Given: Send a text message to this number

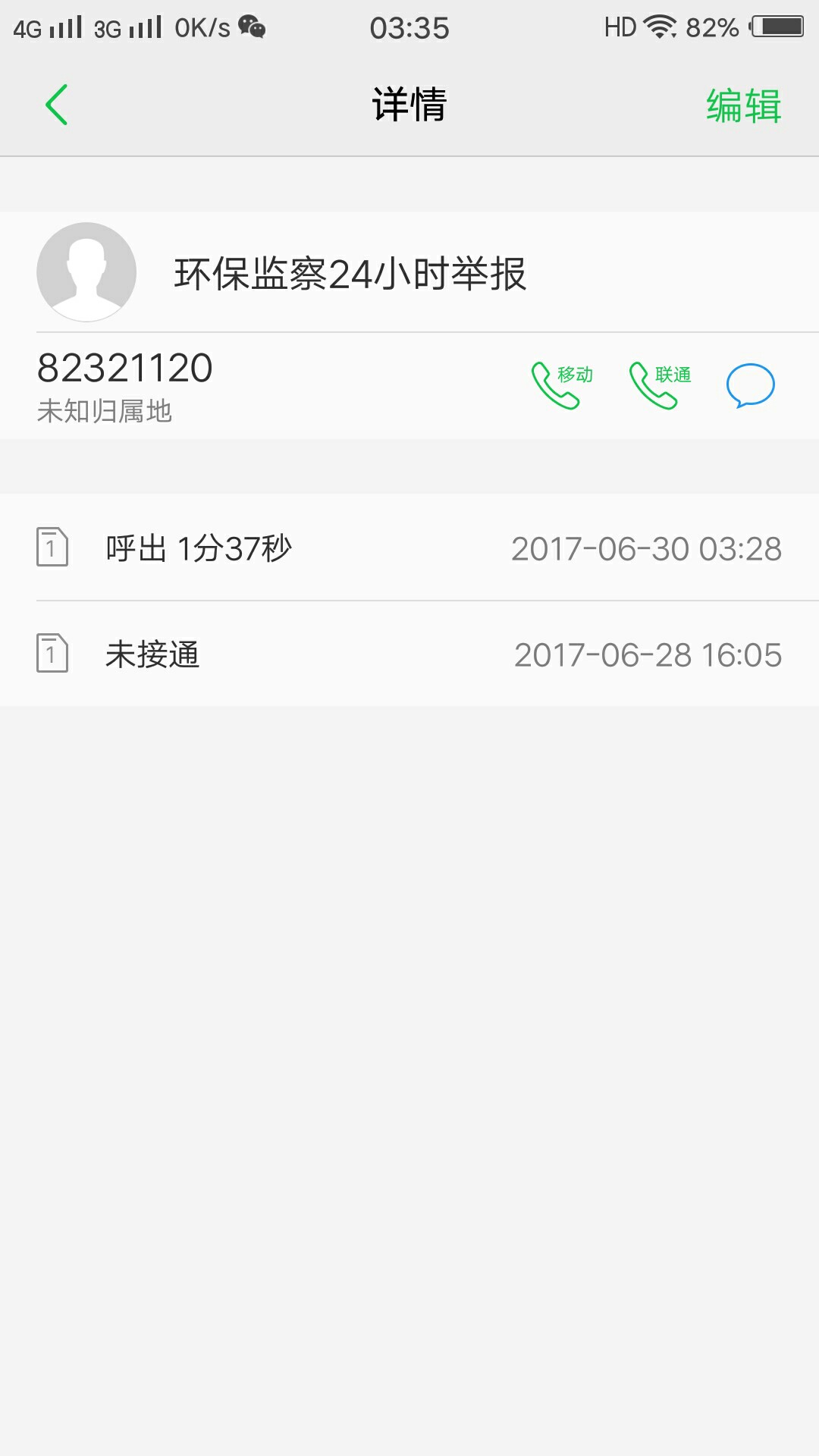Looking at the screenshot, I should pyautogui.click(x=750, y=385).
